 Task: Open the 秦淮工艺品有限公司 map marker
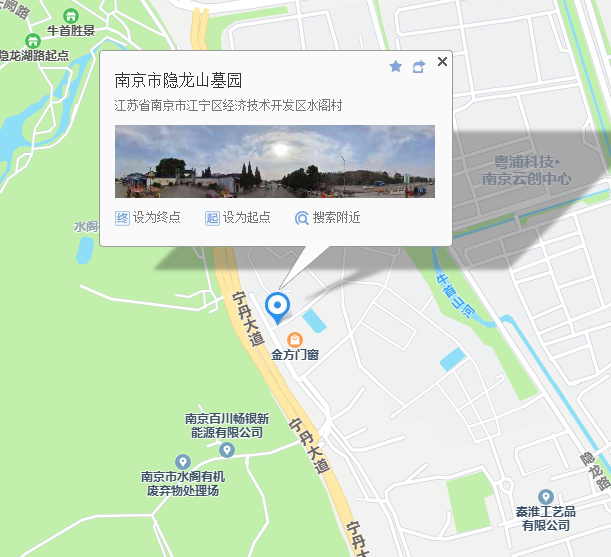pyautogui.click(x=545, y=496)
